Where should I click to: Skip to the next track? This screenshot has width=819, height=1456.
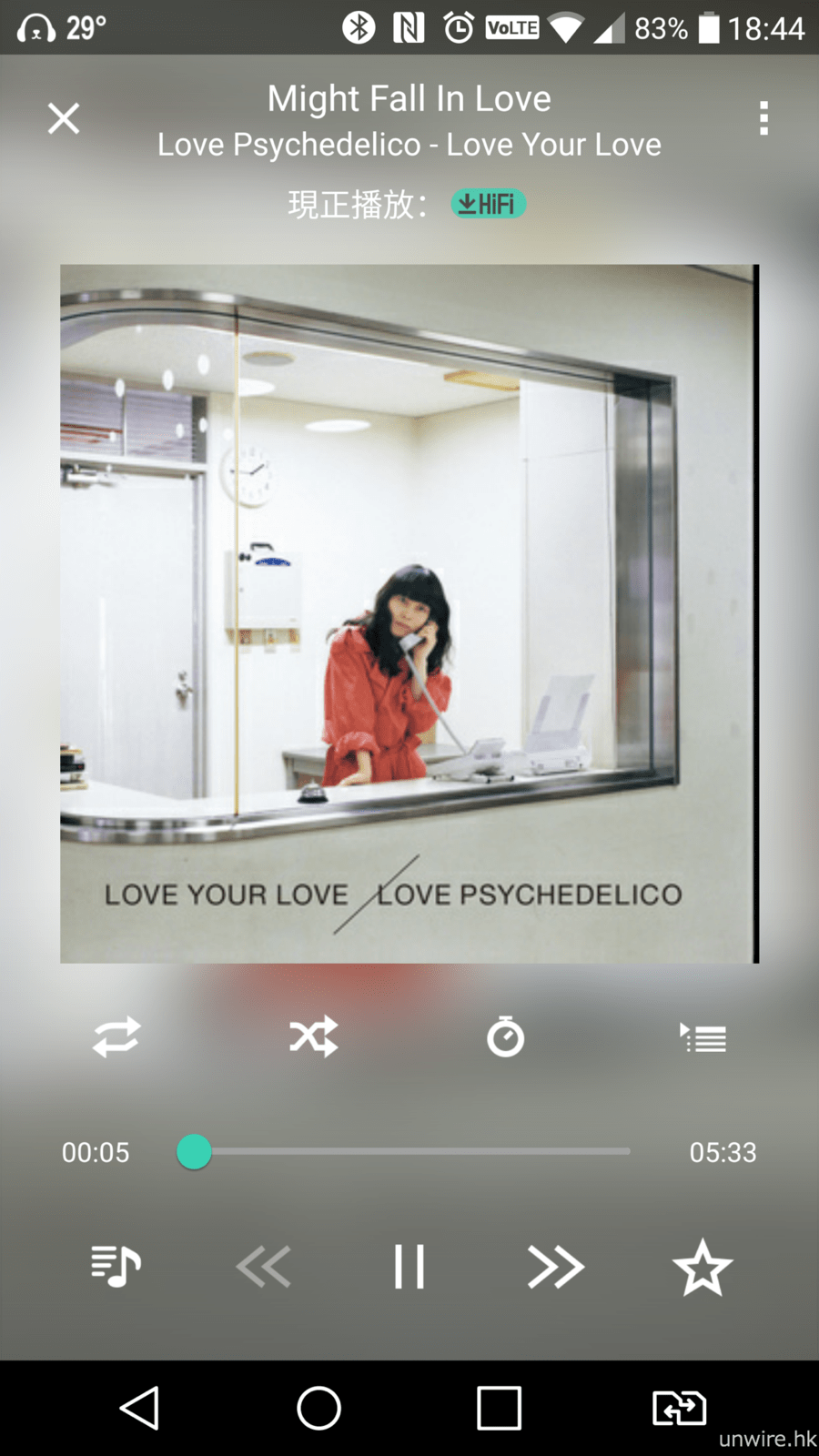click(x=555, y=1266)
